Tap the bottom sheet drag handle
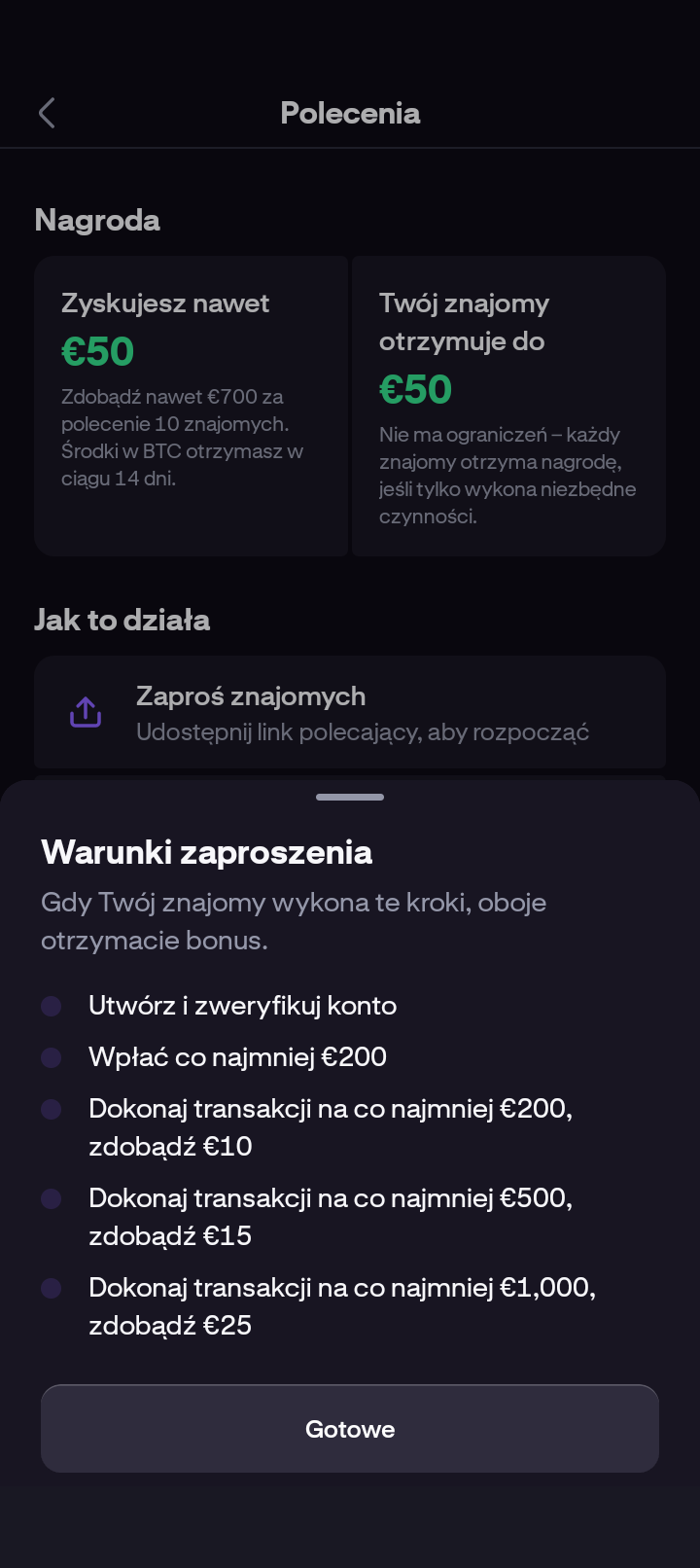The image size is (700, 1568). [x=350, y=797]
